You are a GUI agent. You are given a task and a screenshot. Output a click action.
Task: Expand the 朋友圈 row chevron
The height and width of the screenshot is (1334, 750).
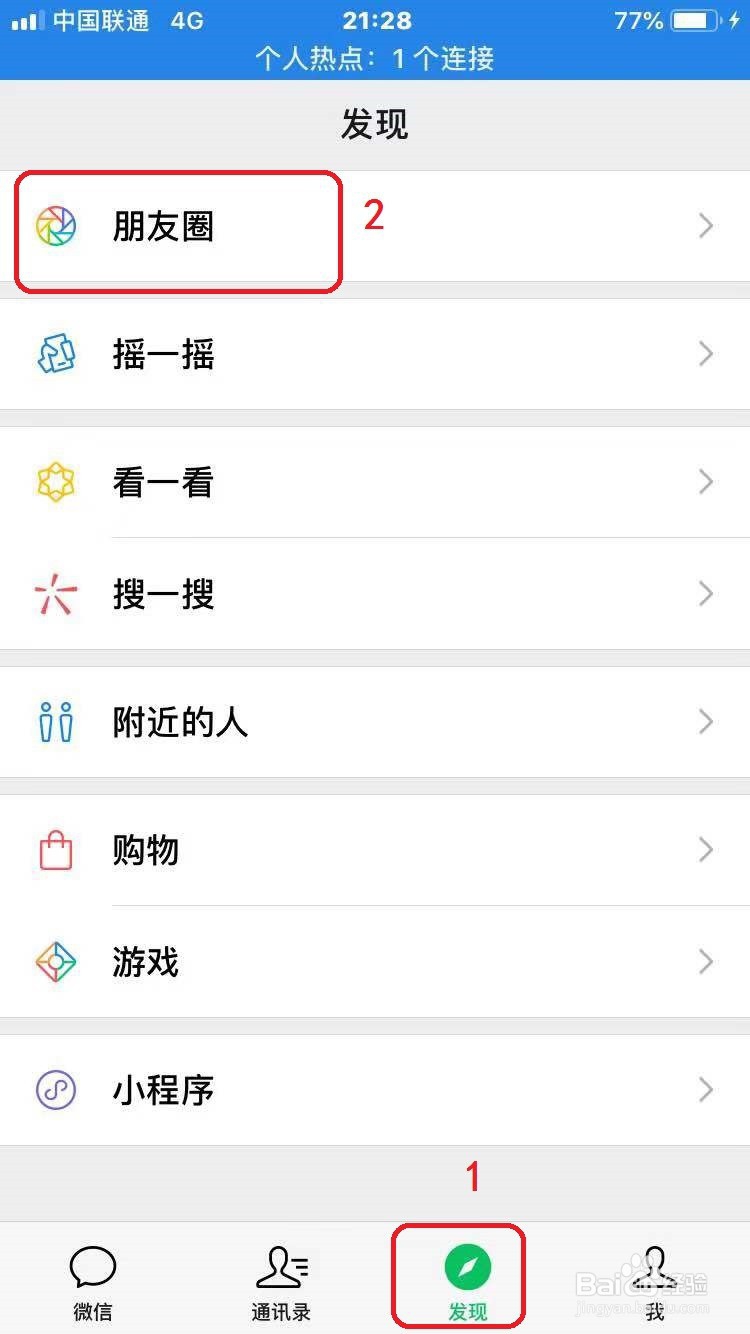pyautogui.click(x=706, y=226)
